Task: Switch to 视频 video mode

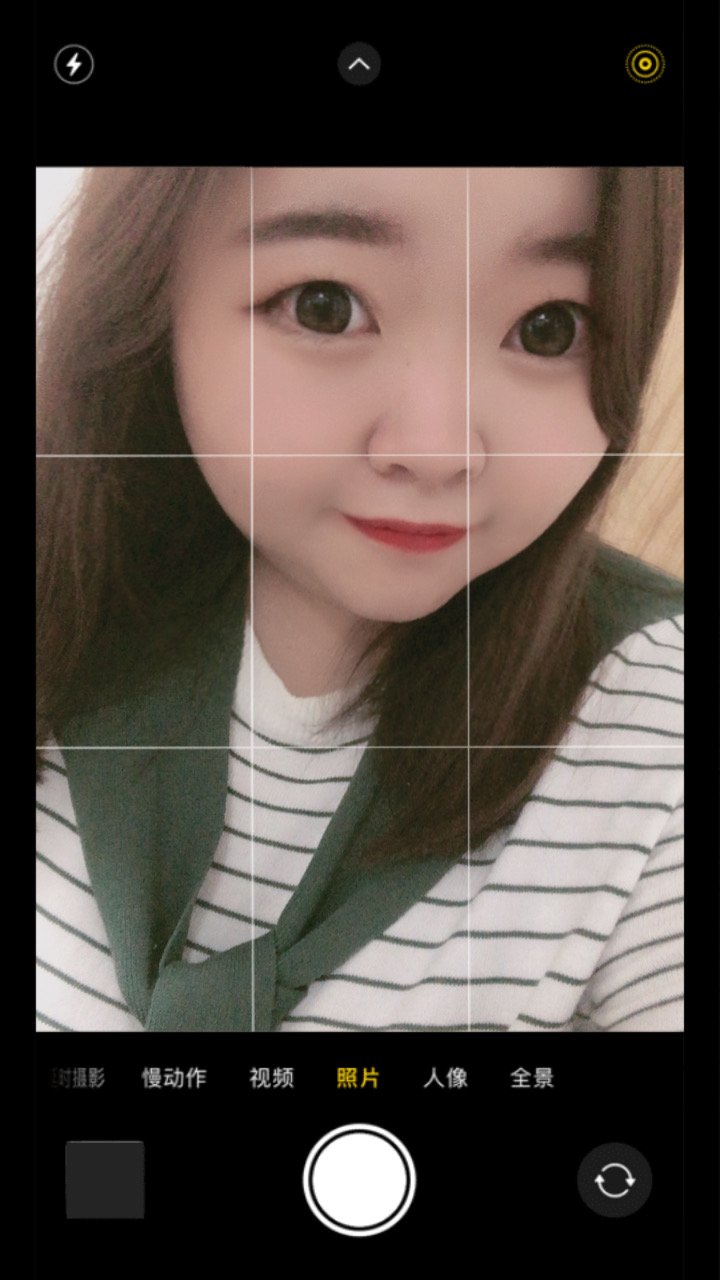Action: [x=272, y=1078]
